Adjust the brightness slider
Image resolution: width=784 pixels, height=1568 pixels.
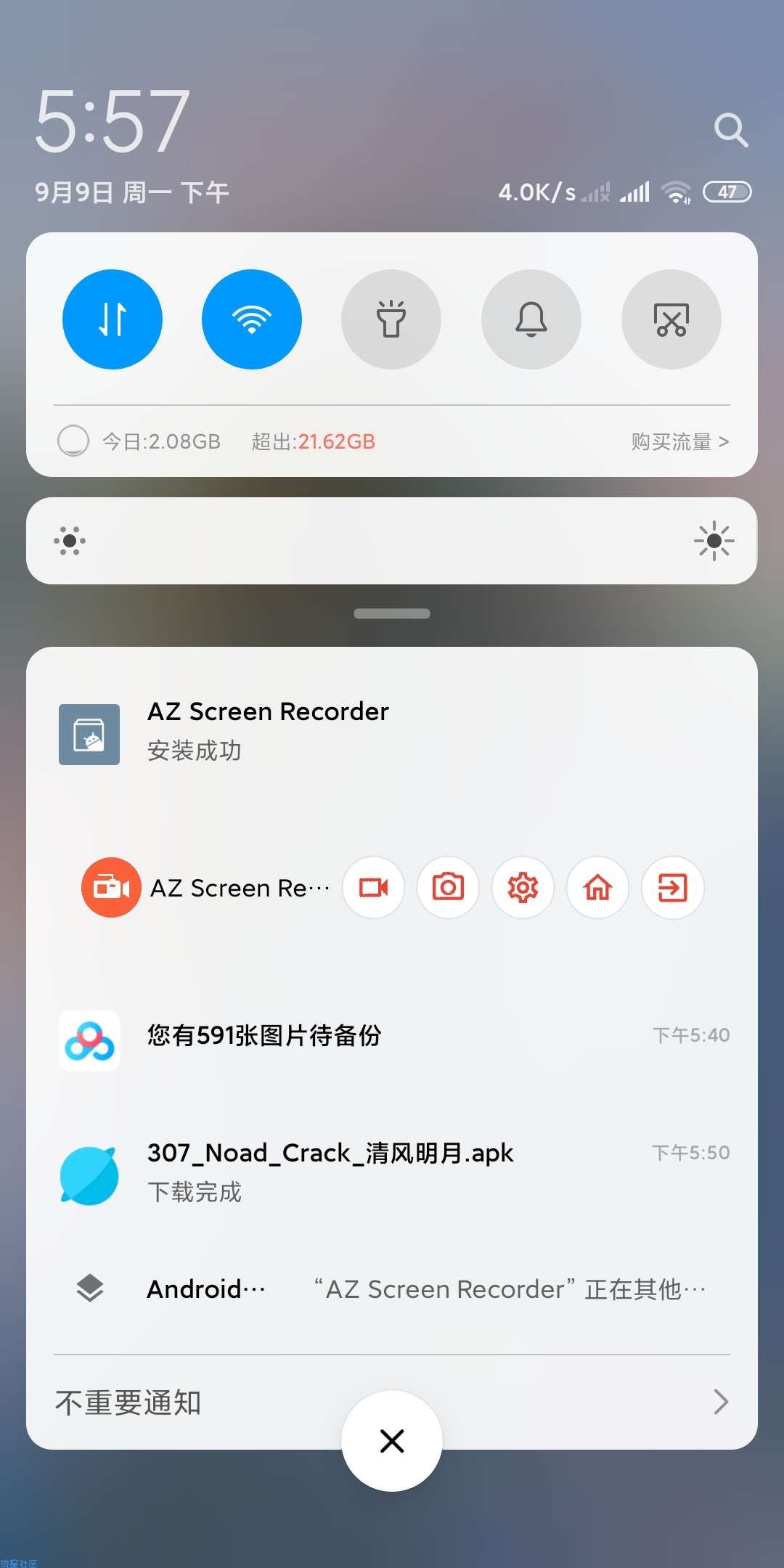[392, 541]
